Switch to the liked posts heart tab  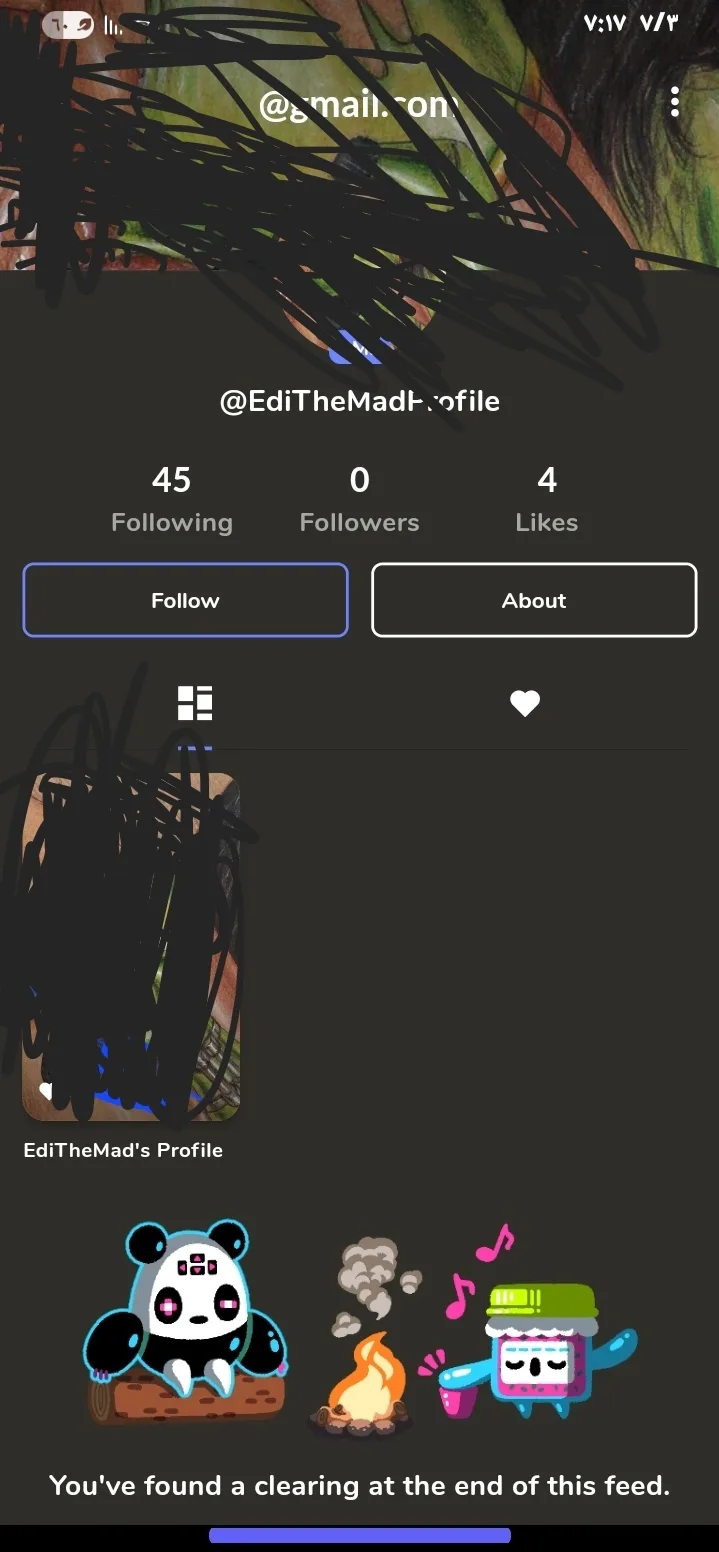tap(525, 704)
